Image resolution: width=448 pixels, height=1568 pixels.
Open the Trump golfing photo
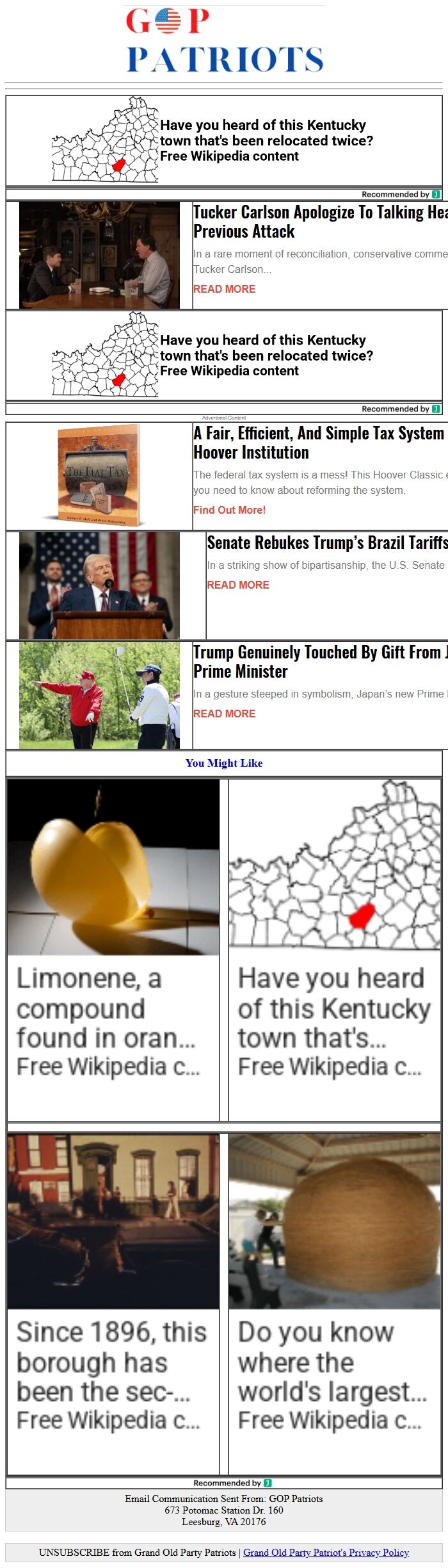tap(99, 695)
